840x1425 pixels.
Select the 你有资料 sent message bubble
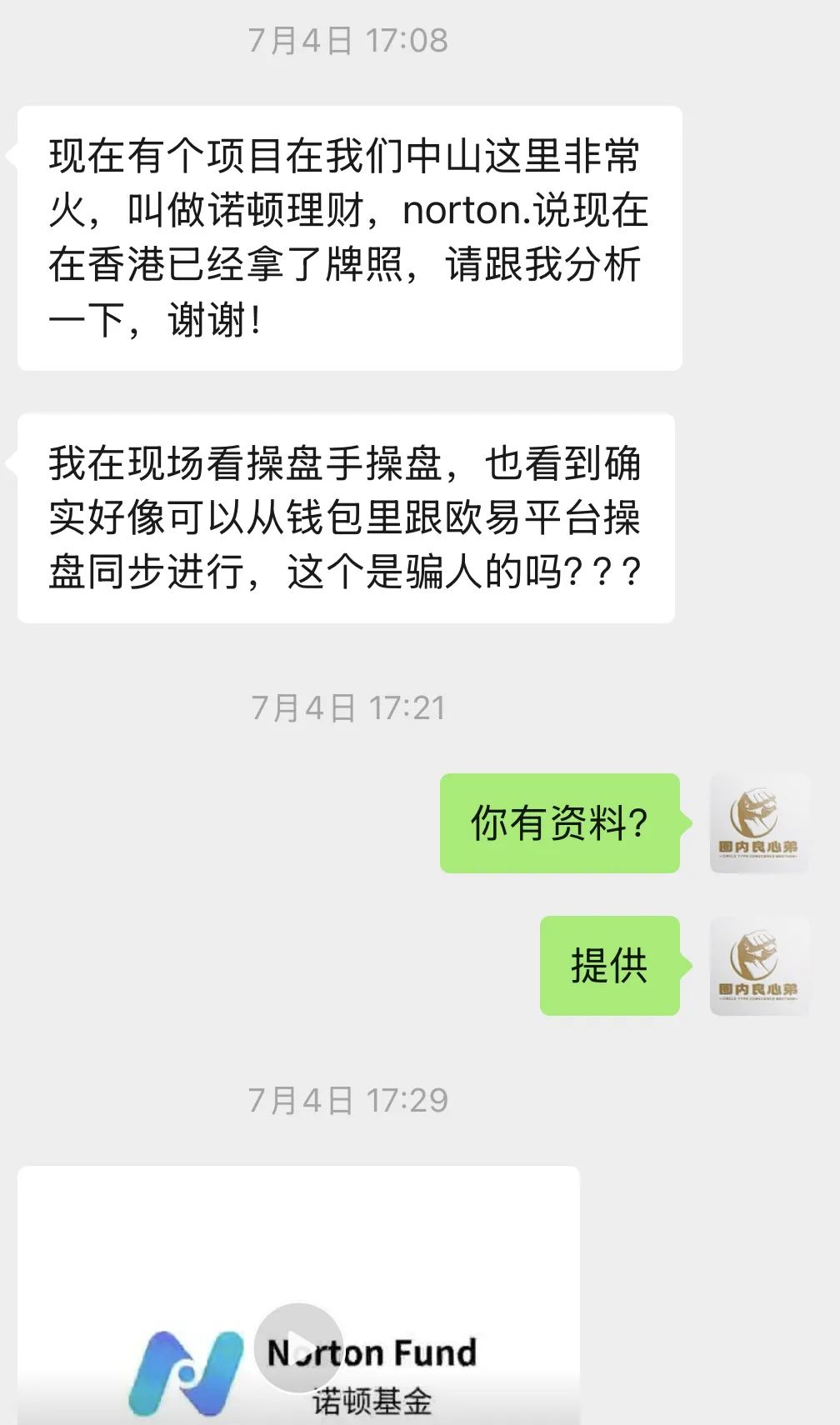point(561,823)
